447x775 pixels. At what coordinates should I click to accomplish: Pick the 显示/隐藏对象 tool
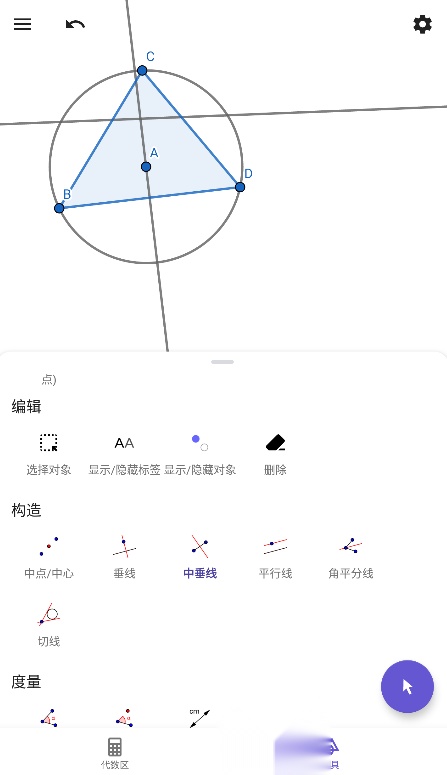(x=200, y=454)
